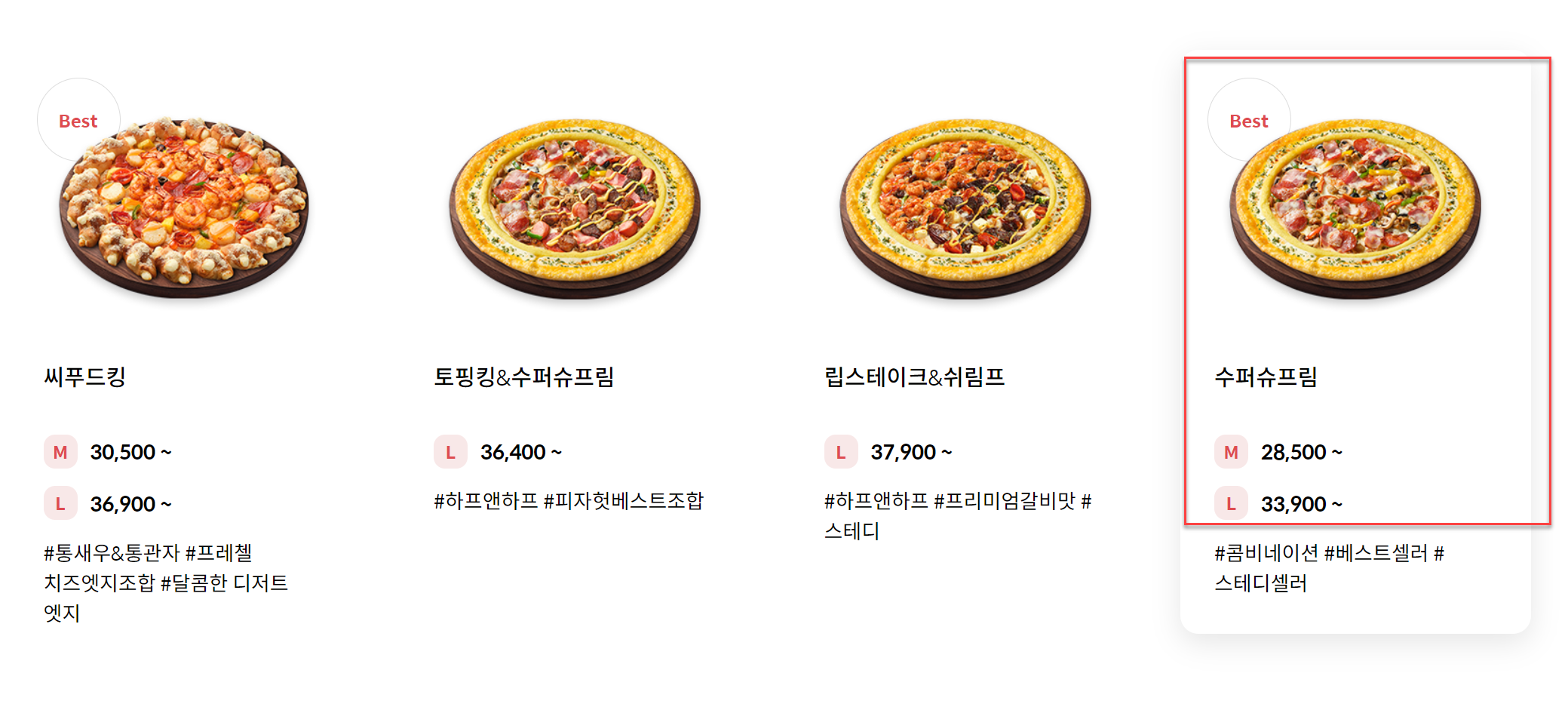Choose the 수퍼슈프림 pizza card
The height and width of the screenshot is (707, 1568).
[x=1355, y=207]
